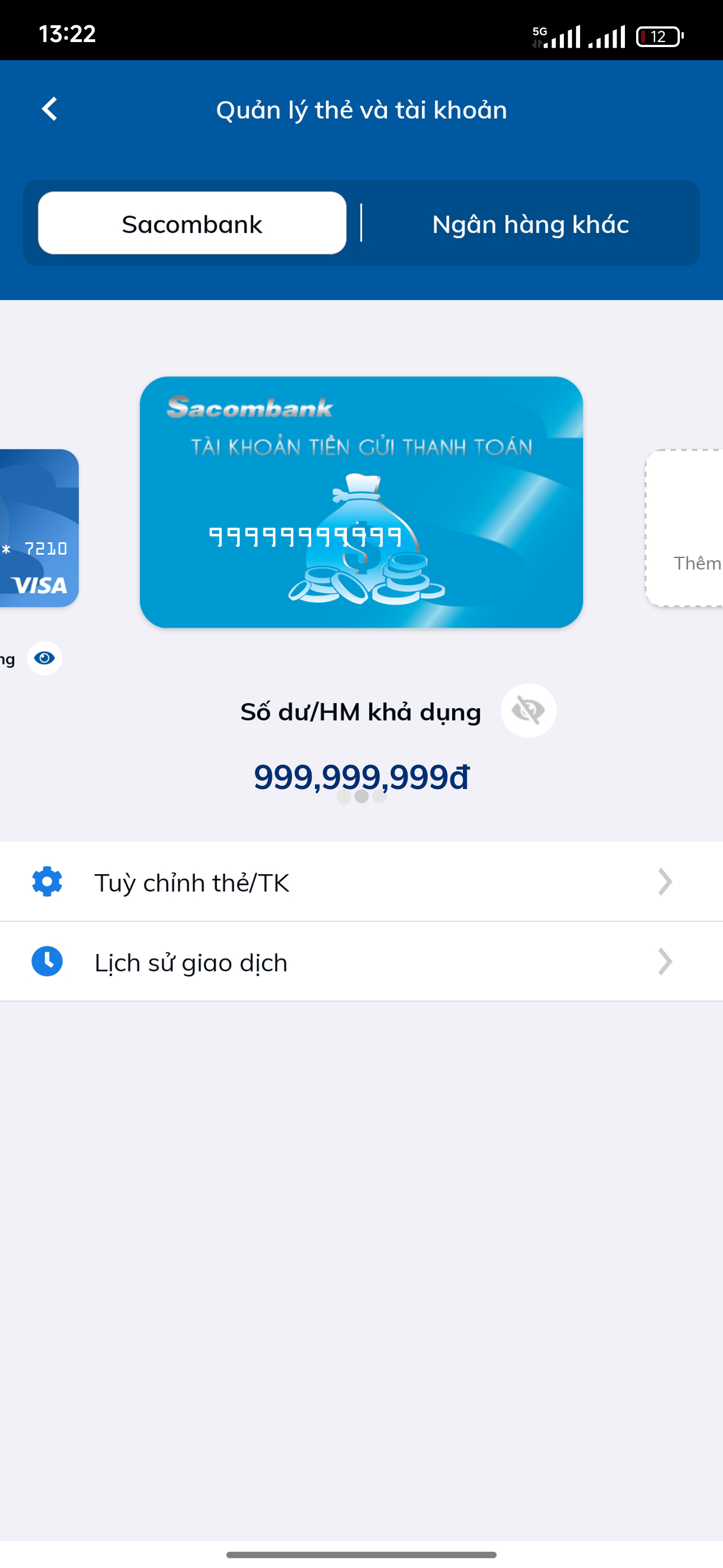Open Lịch sử giao dịch
The width and height of the screenshot is (723, 1568).
361,962
